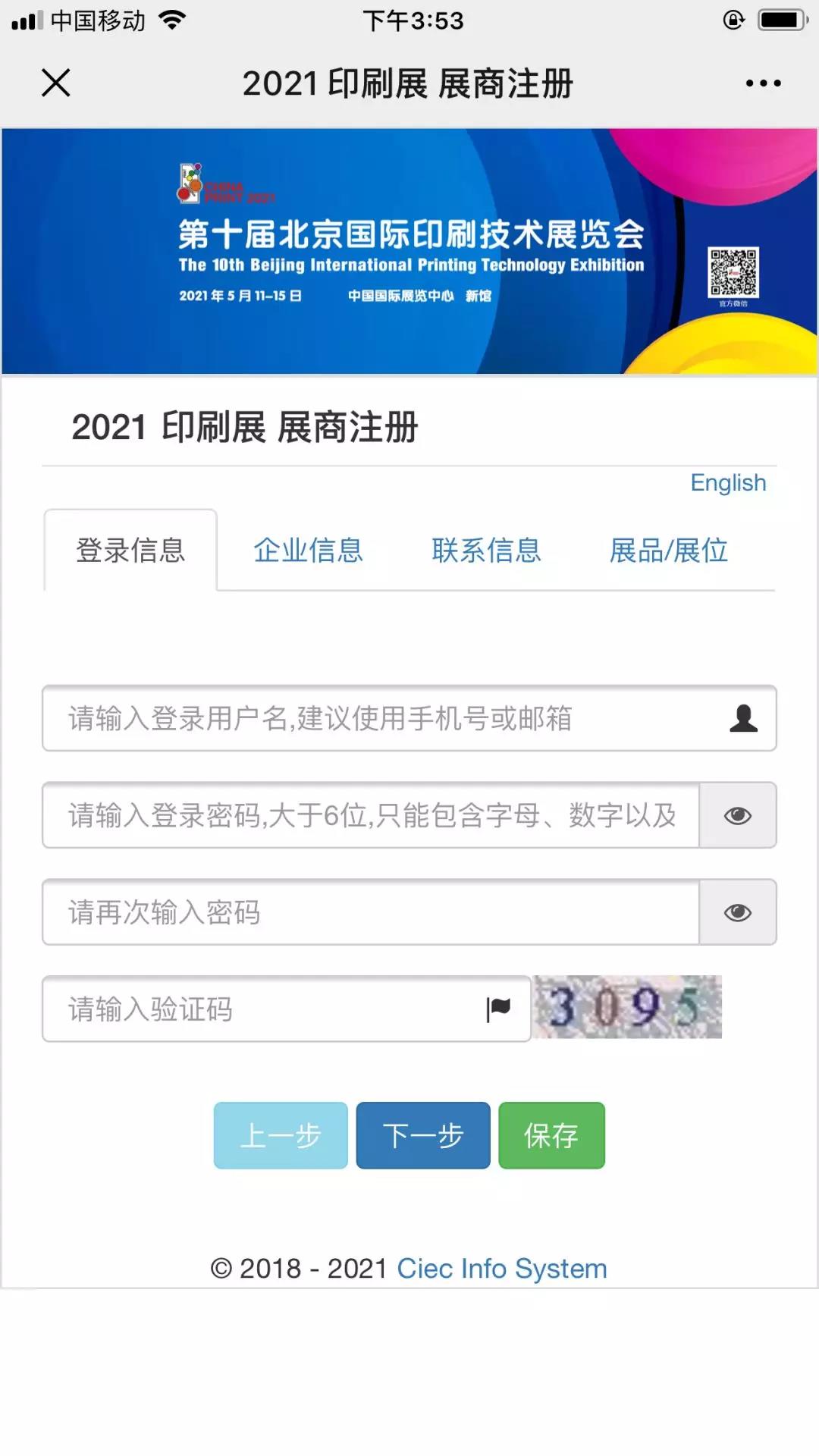The width and height of the screenshot is (819, 1456).
Task: Proceed with the 下一步 button
Action: tap(423, 1135)
